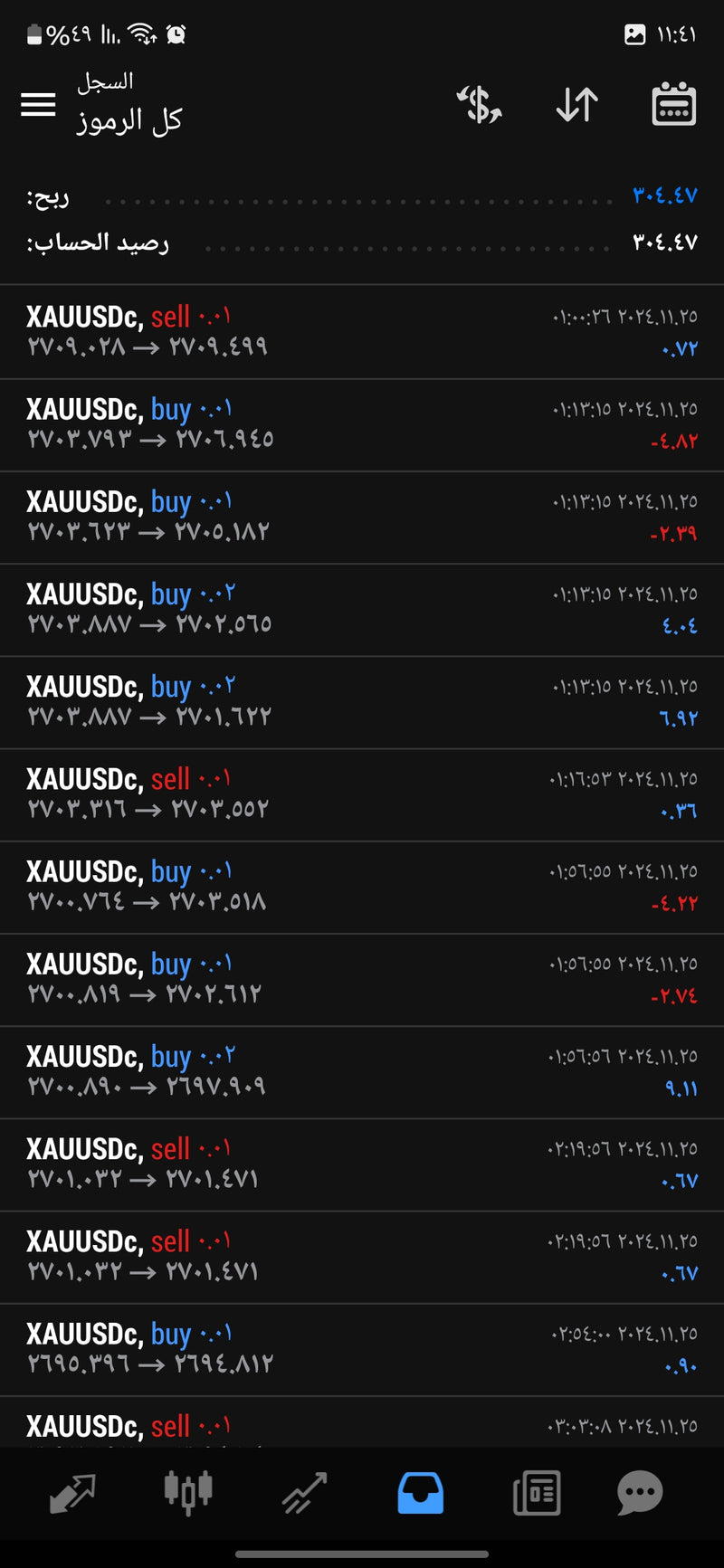Open the buy trade with 9.11 profit

362,1071
